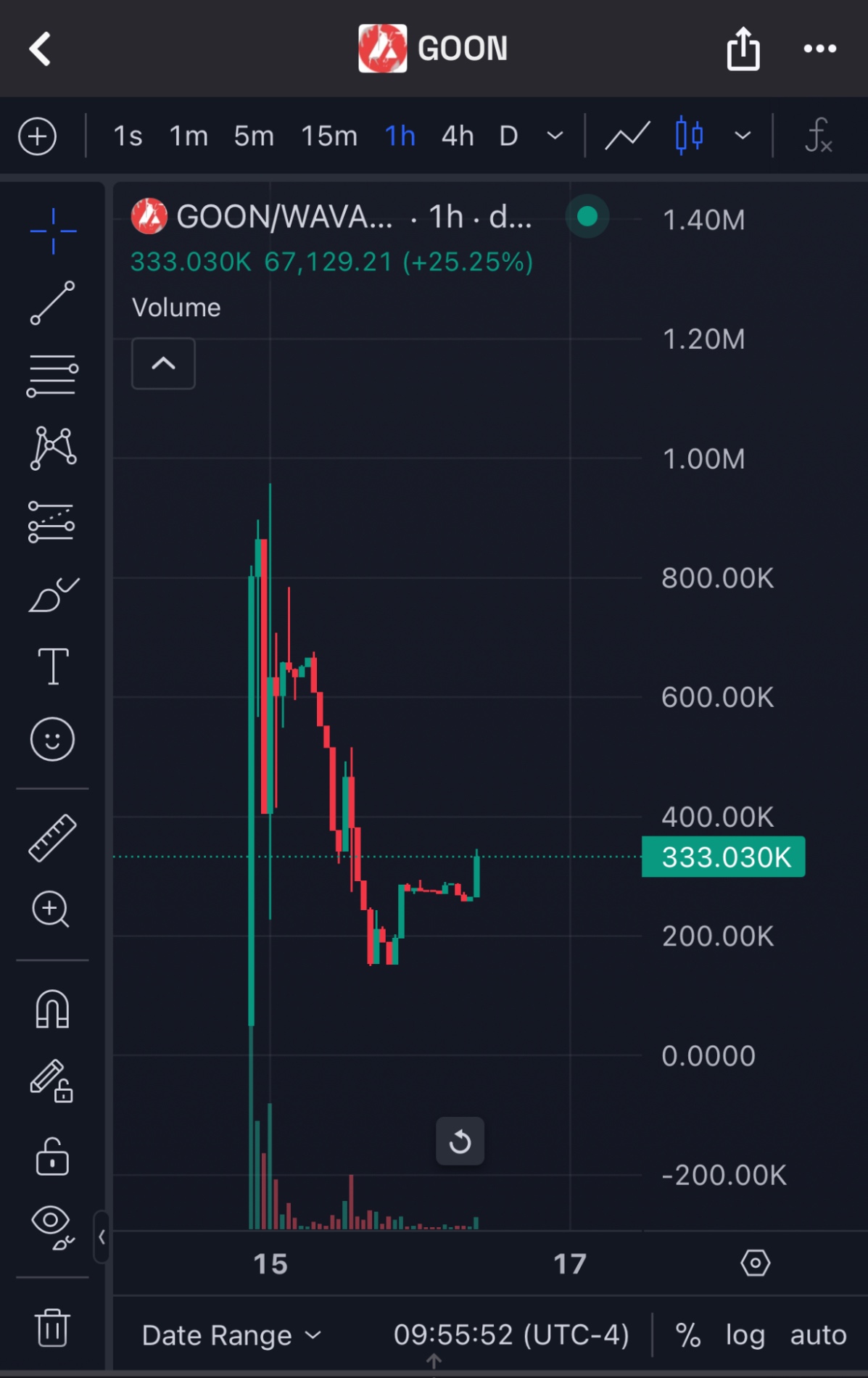Screen dimensions: 868x1378
Task: Select the 15m interval
Action: pos(329,136)
